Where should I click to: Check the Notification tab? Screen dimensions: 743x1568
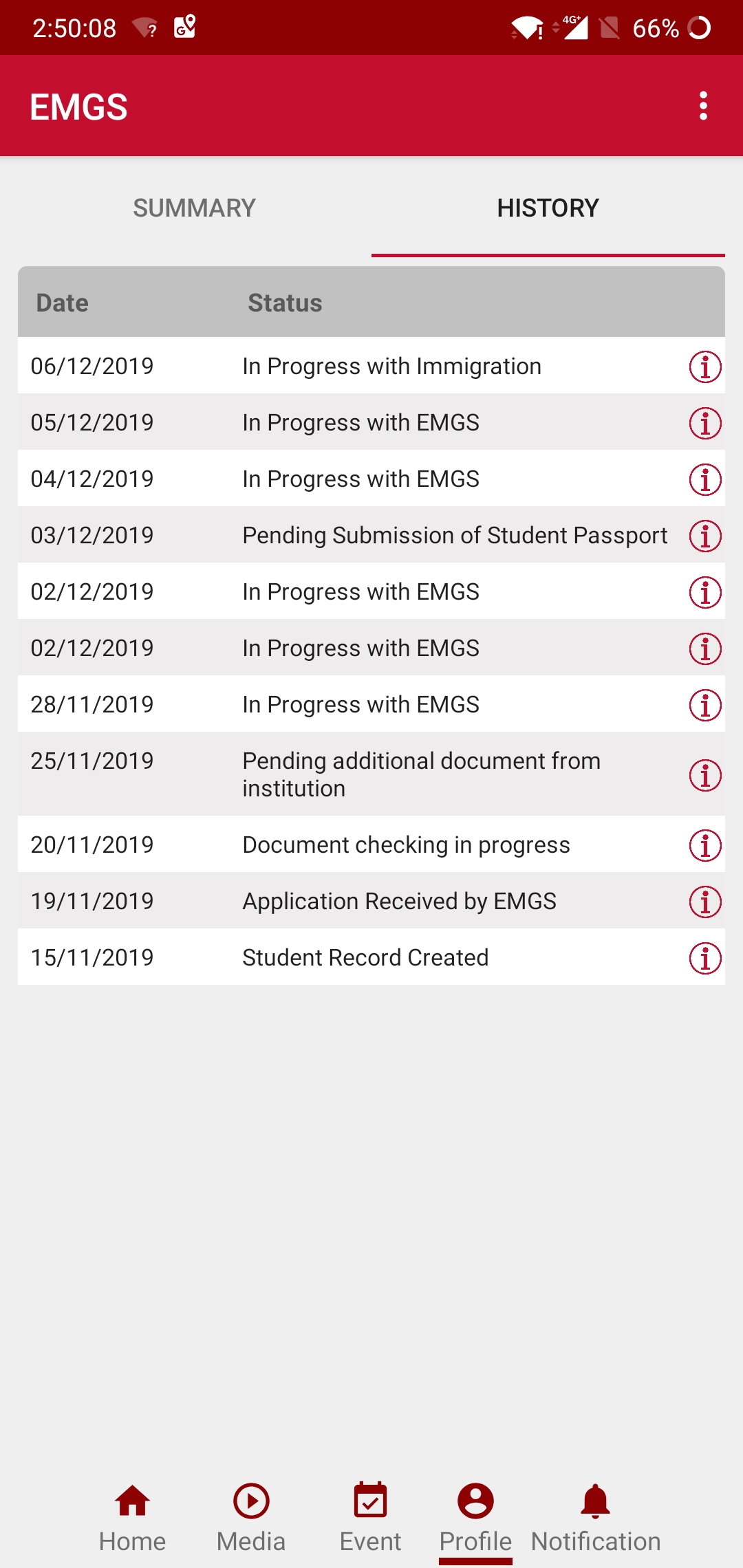click(x=596, y=1517)
